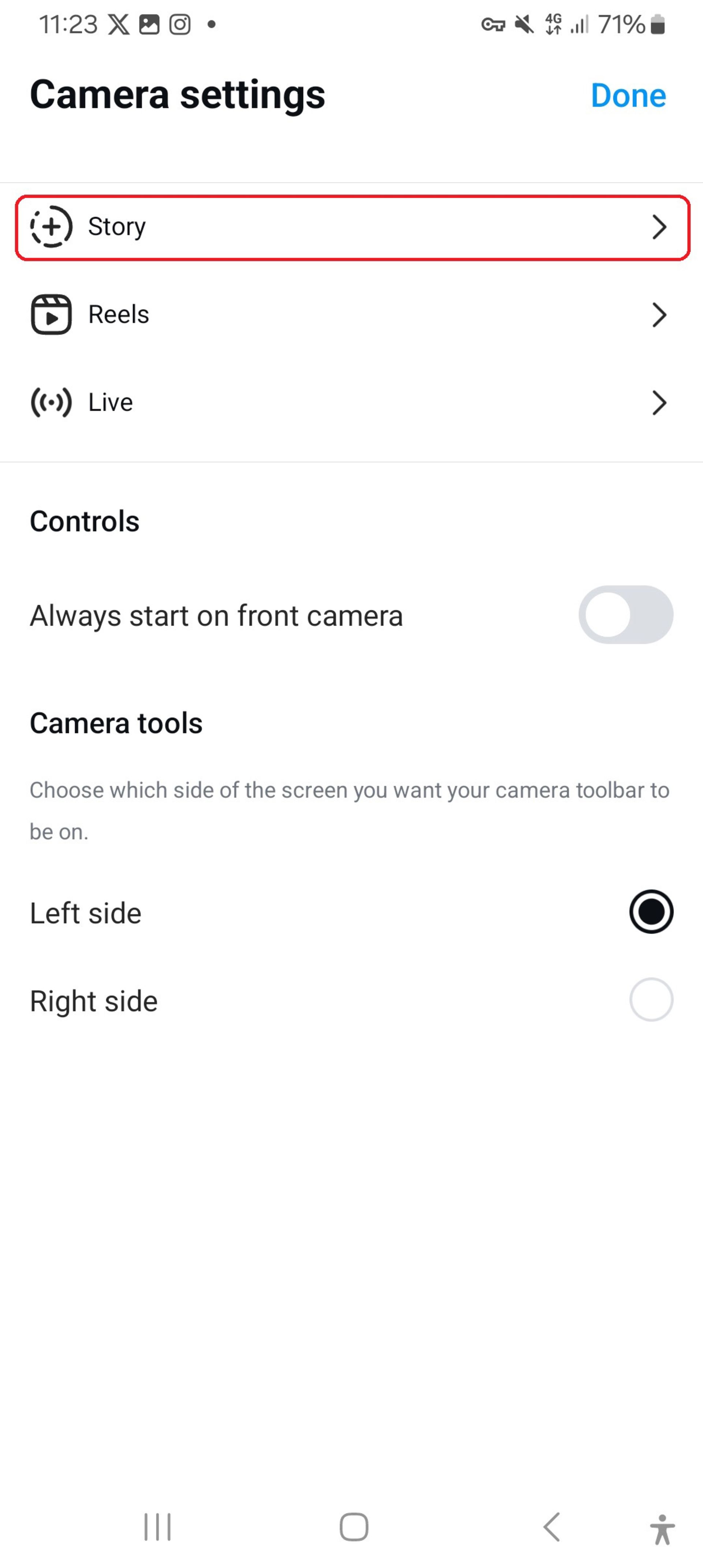Tap Done to close camera settings
The height and width of the screenshot is (1568, 703).
point(628,96)
